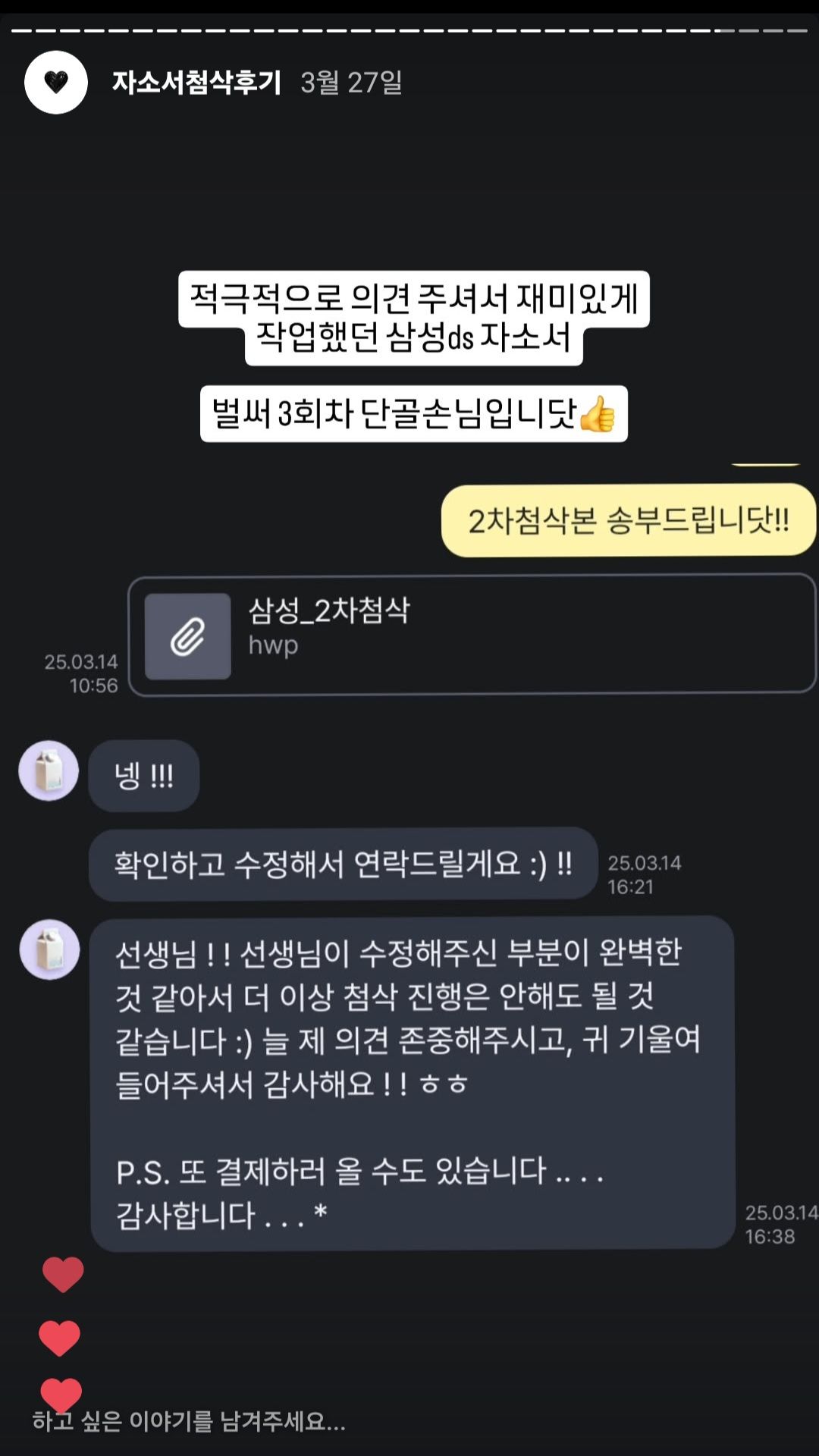Screen dimensions: 819x1456
Task: Tap the story reply field at the bottom
Action: pos(303,1421)
